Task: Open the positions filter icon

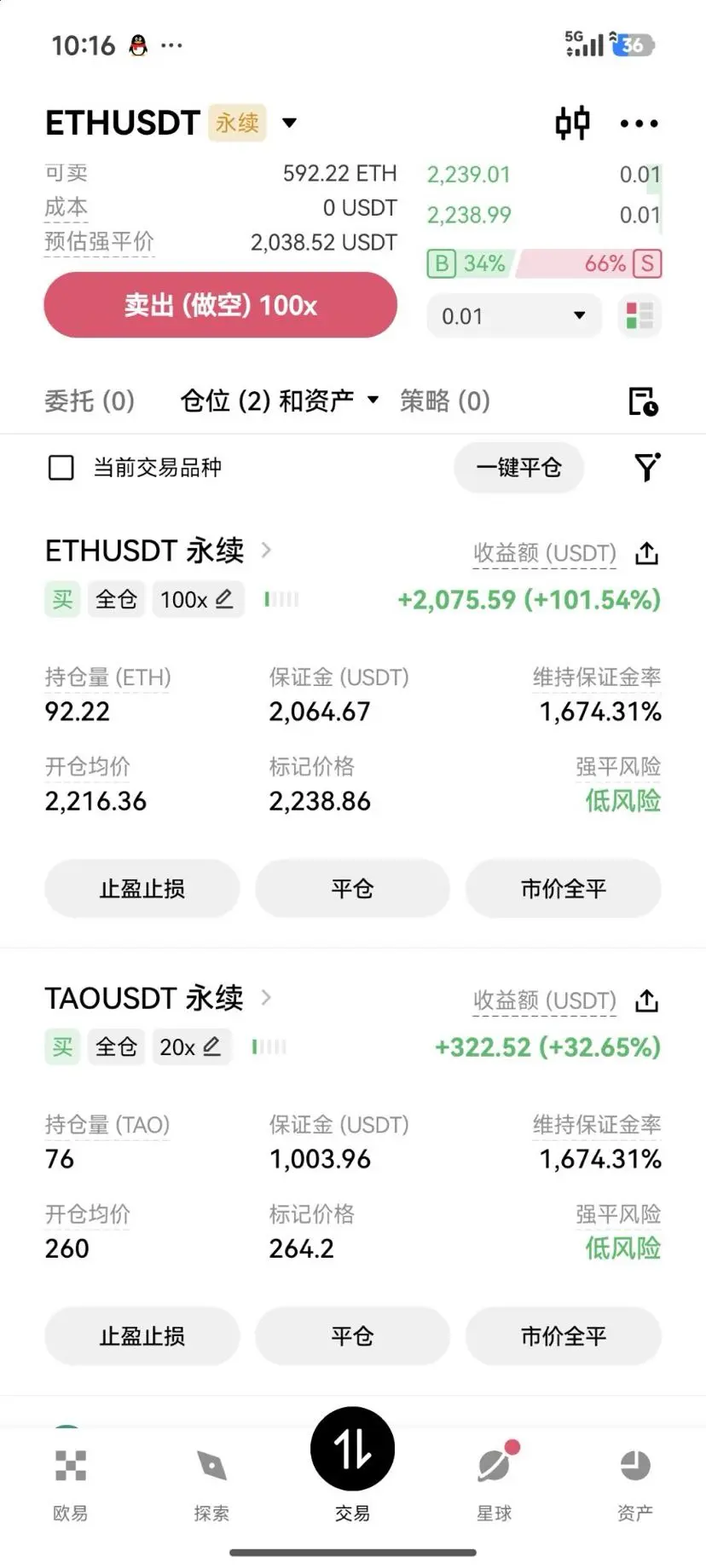Action: pyautogui.click(x=646, y=467)
